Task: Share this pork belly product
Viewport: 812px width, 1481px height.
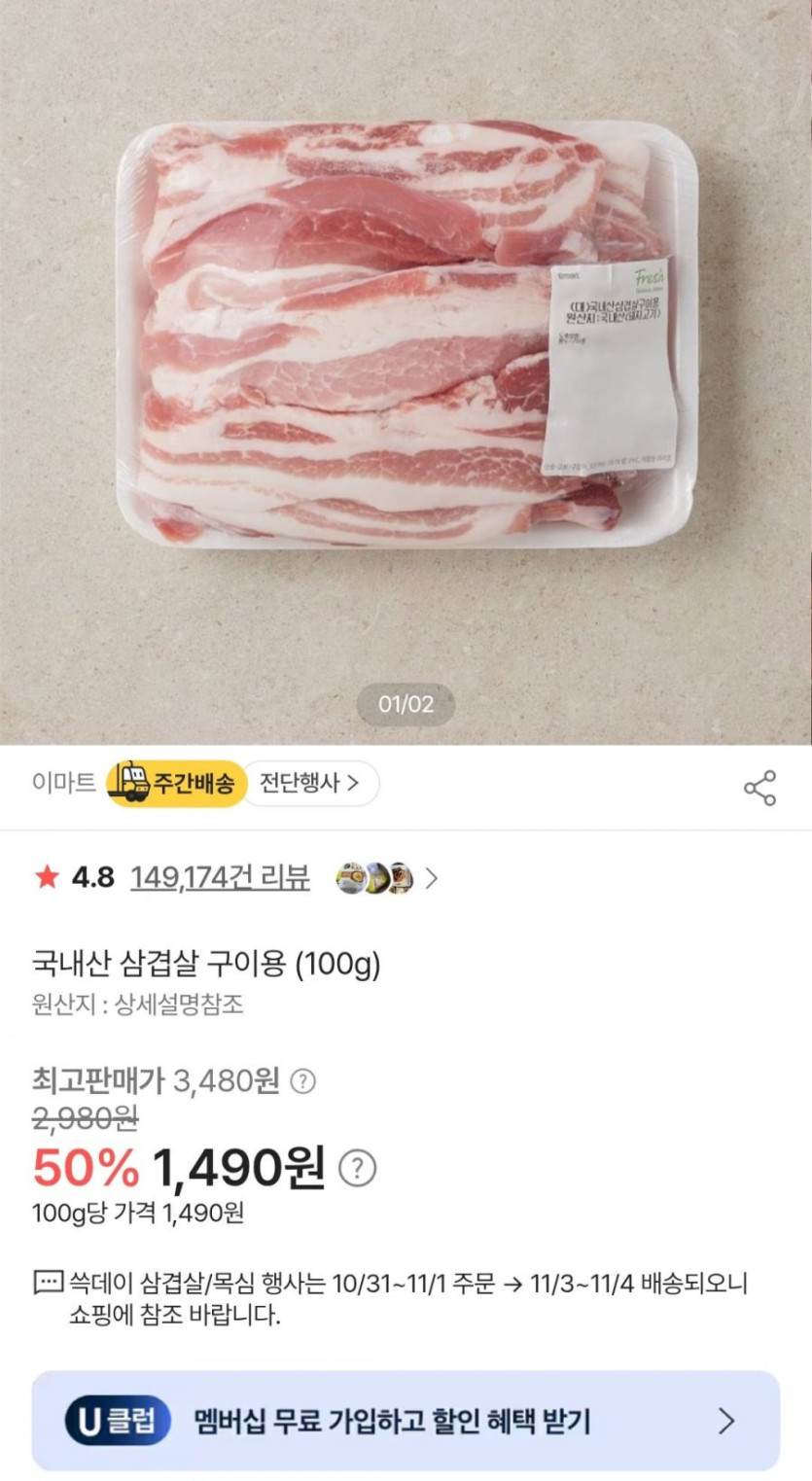Action: pos(759,788)
